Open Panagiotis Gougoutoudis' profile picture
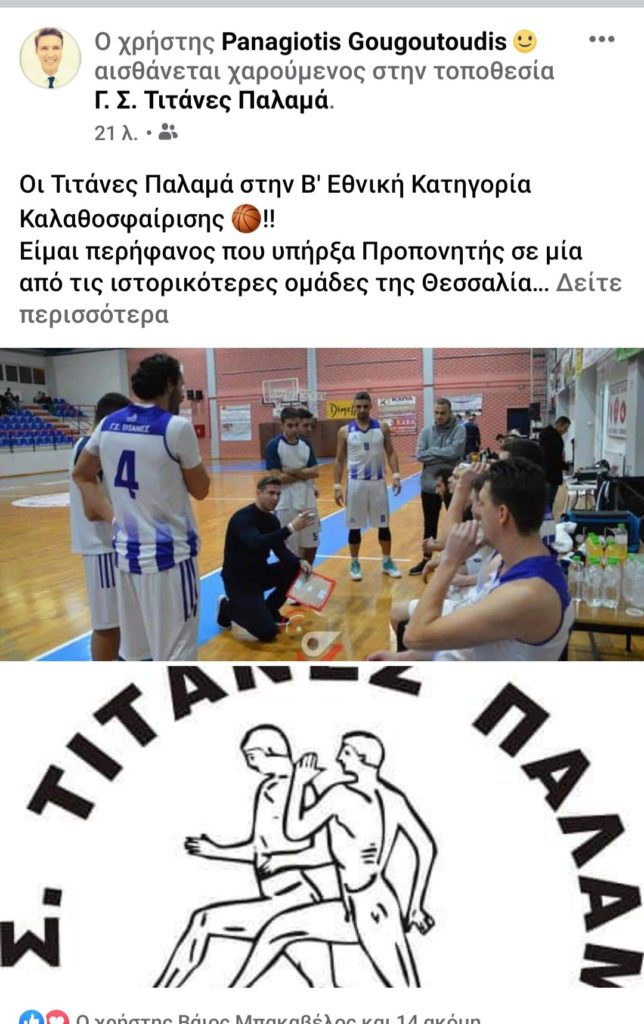This screenshot has width=644, height=1024. tap(50, 58)
